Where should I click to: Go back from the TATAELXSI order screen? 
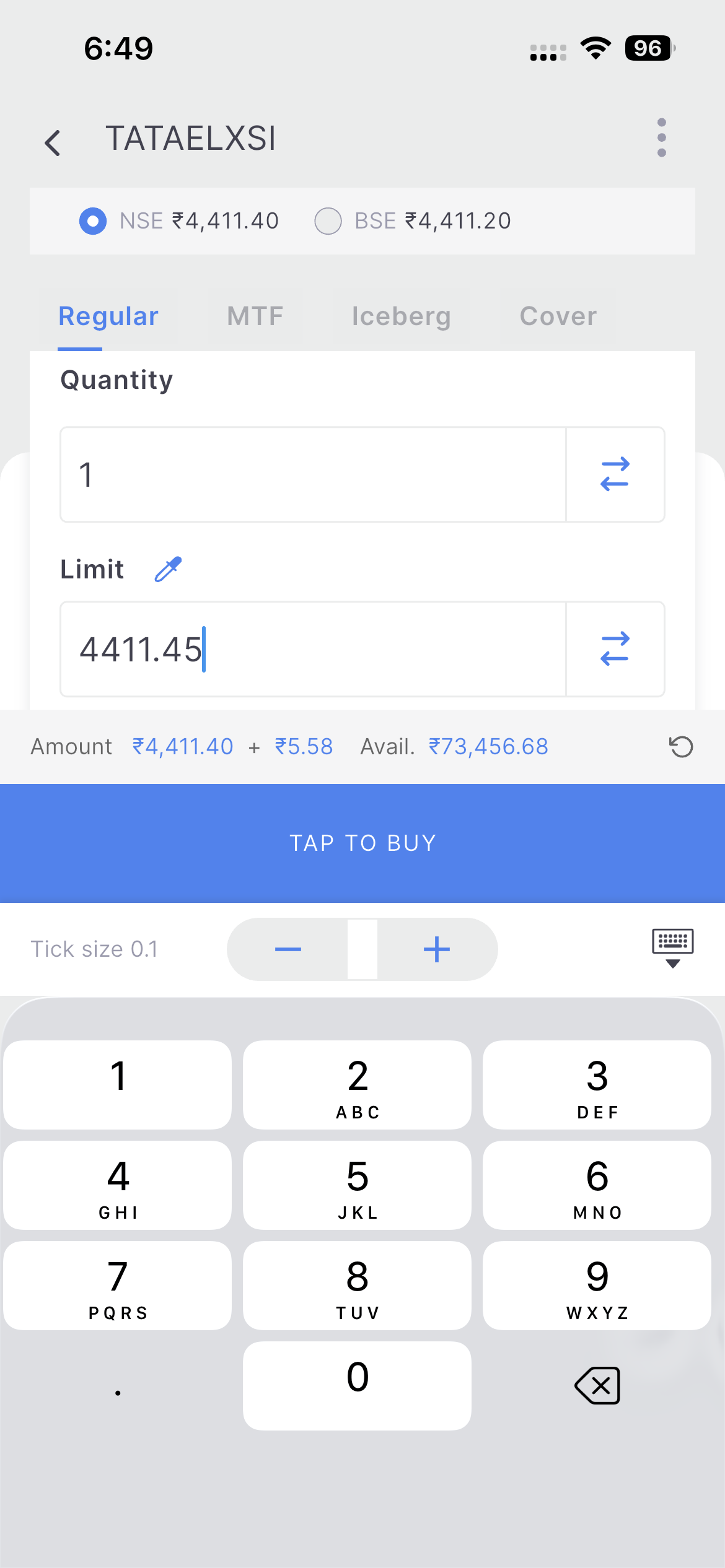pos(53,143)
